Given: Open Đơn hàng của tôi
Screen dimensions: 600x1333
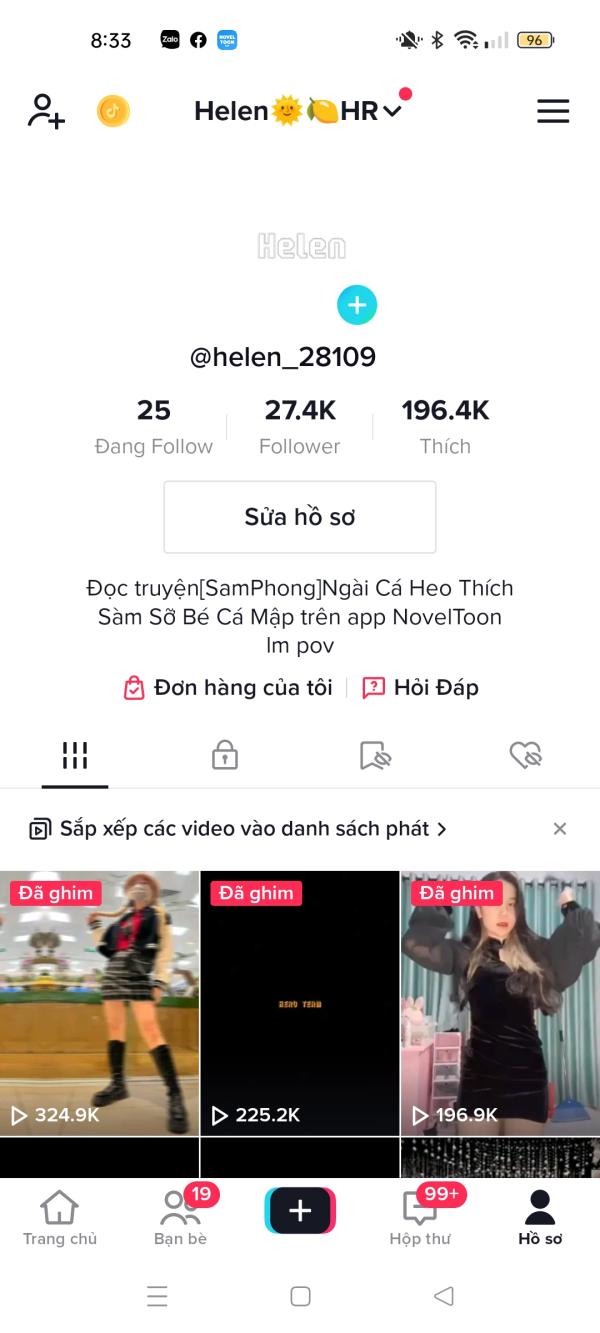Looking at the screenshot, I should [x=228, y=688].
